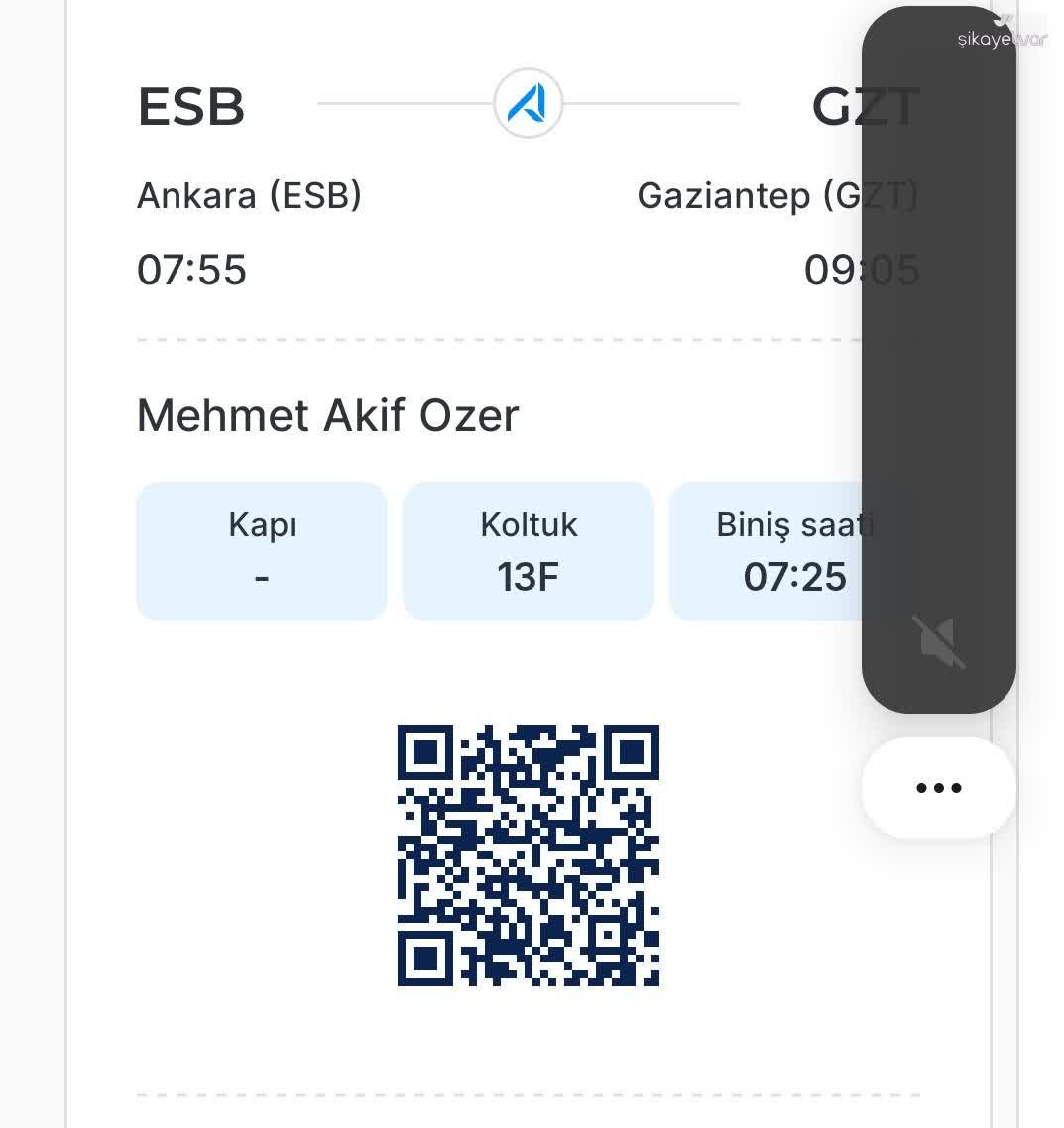Tap the Biniş saati badge showing 07:25
1064x1128 pixels.
coord(793,551)
